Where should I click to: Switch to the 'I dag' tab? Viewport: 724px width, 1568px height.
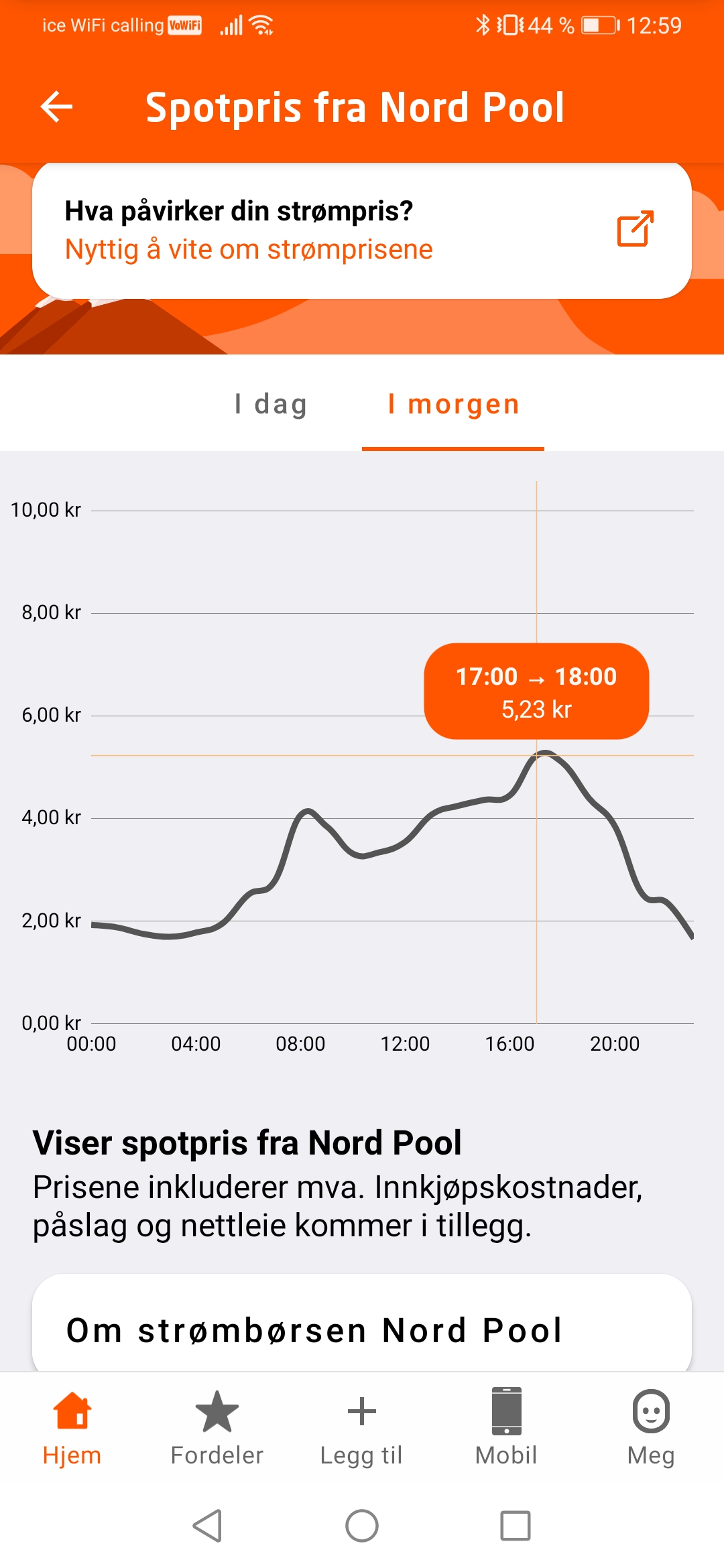271,404
